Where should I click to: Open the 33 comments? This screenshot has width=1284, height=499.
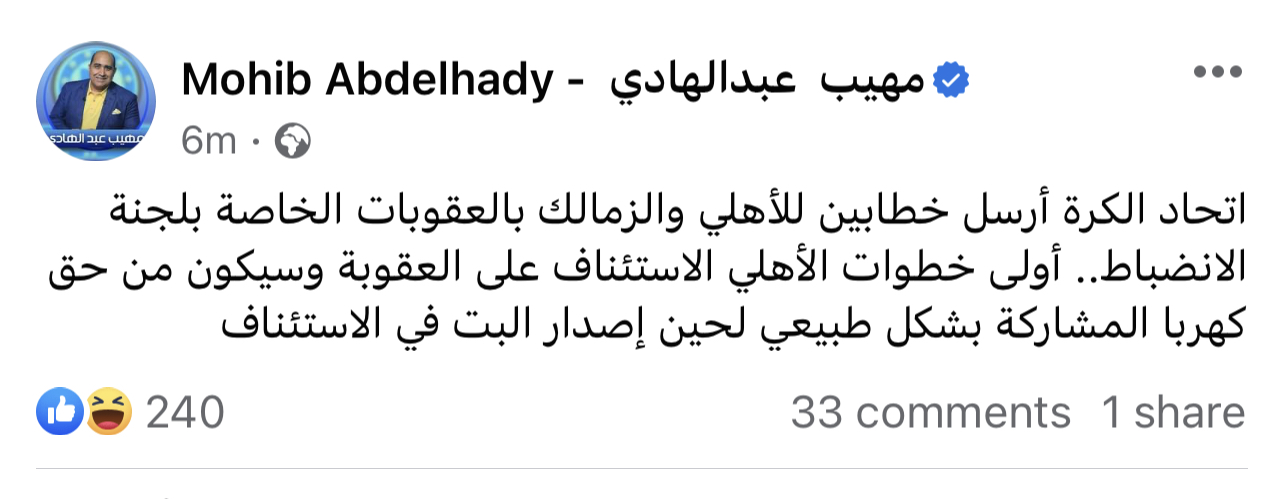pyautogui.click(x=930, y=412)
